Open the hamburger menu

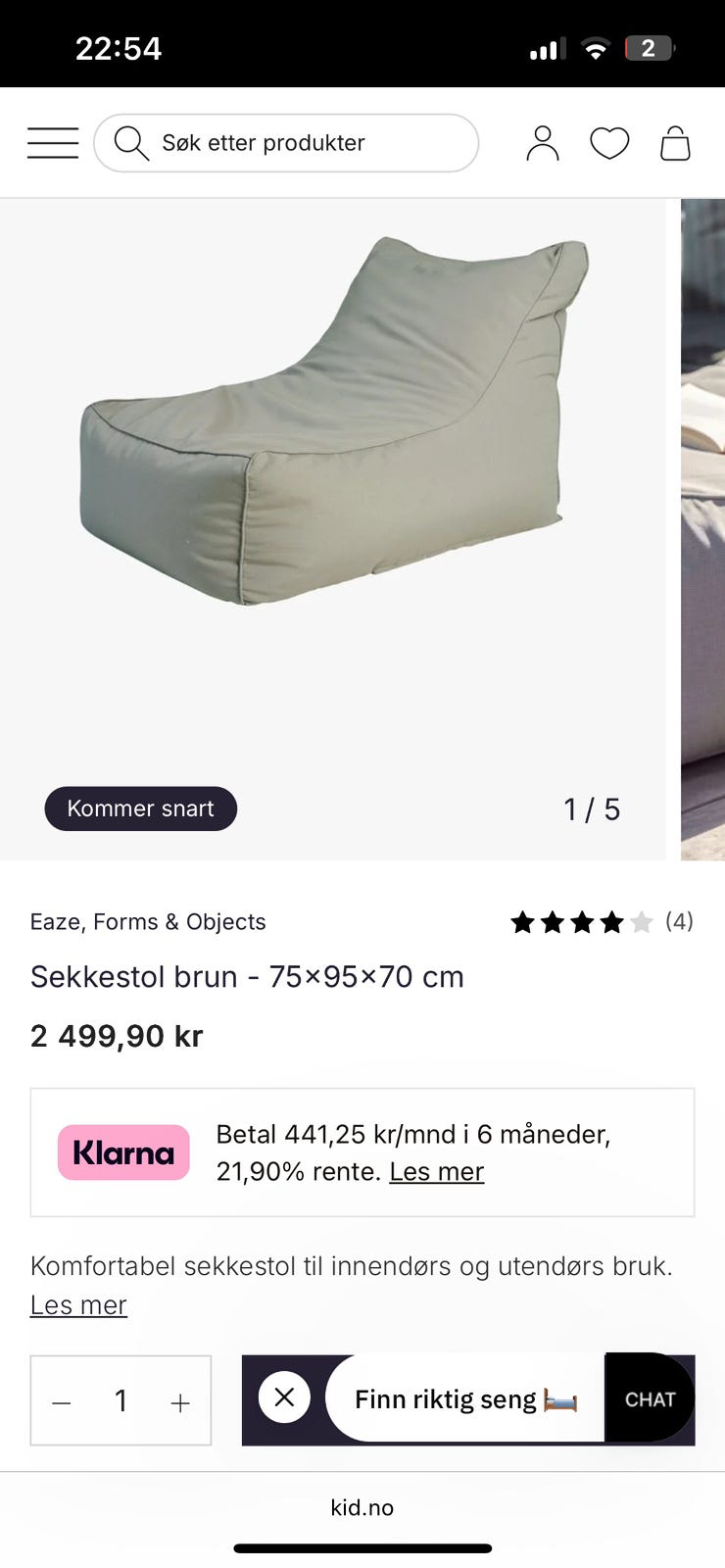click(53, 143)
